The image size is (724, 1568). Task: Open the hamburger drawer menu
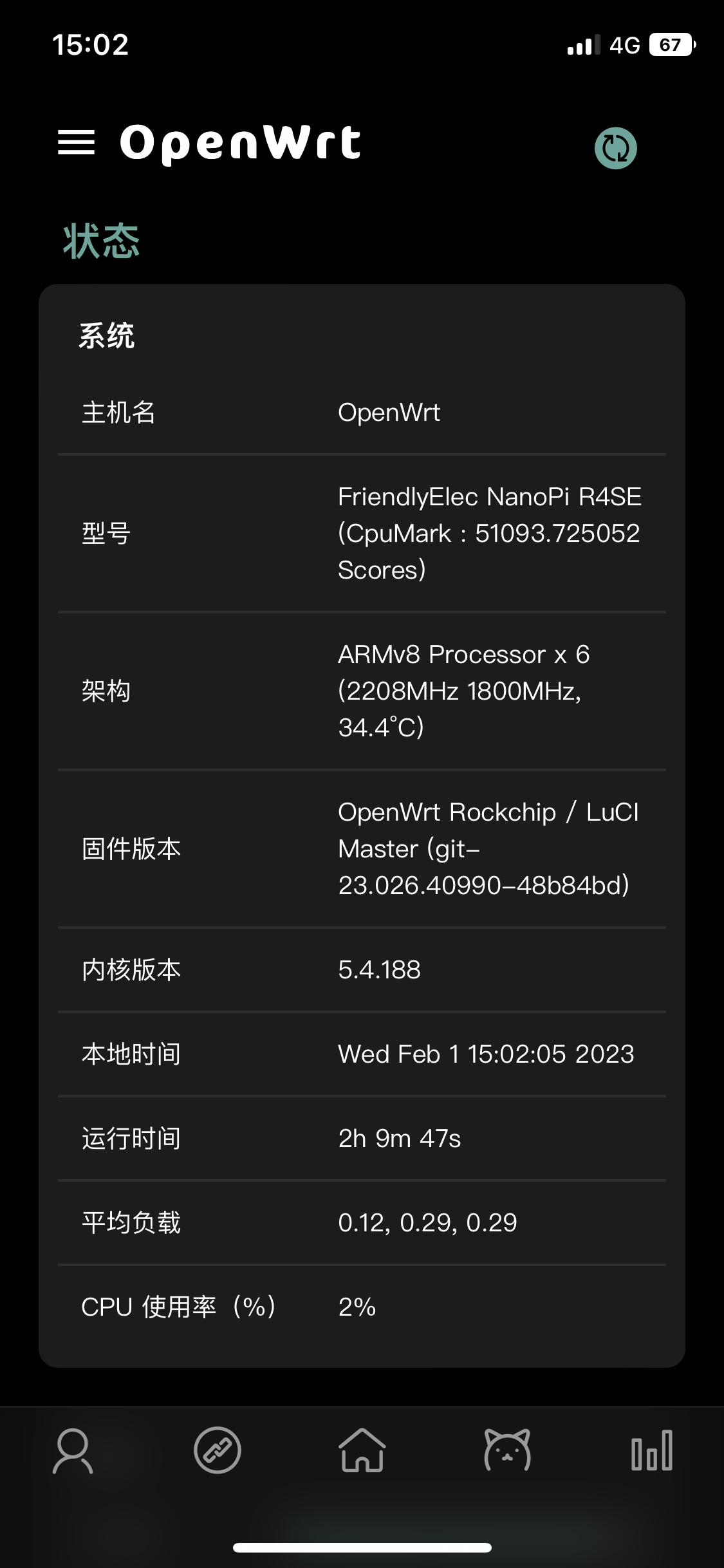coord(76,142)
